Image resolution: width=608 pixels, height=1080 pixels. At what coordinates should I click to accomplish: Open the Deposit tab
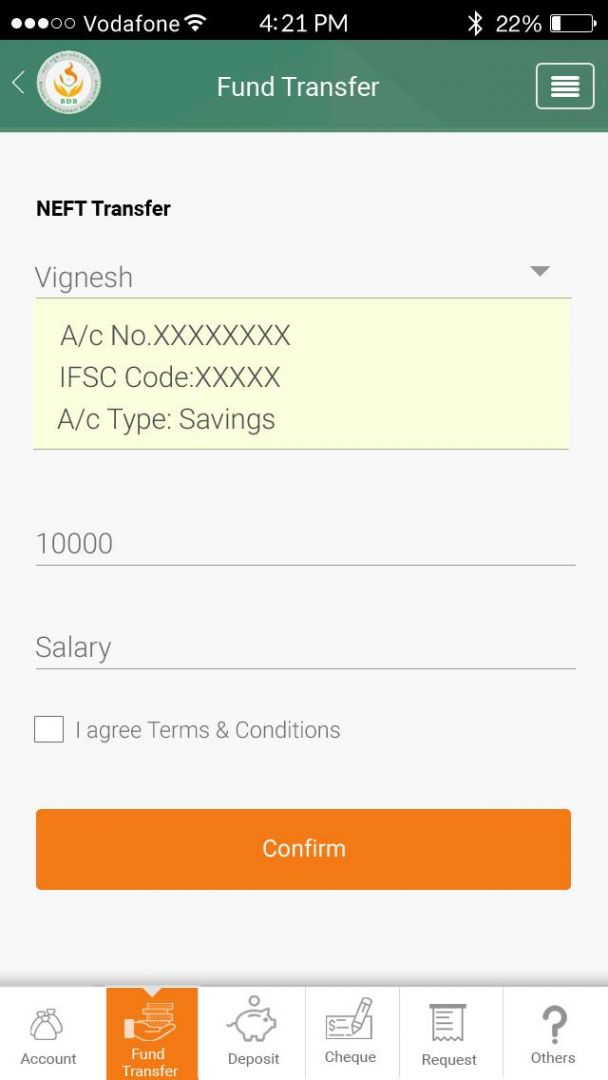point(253,1033)
